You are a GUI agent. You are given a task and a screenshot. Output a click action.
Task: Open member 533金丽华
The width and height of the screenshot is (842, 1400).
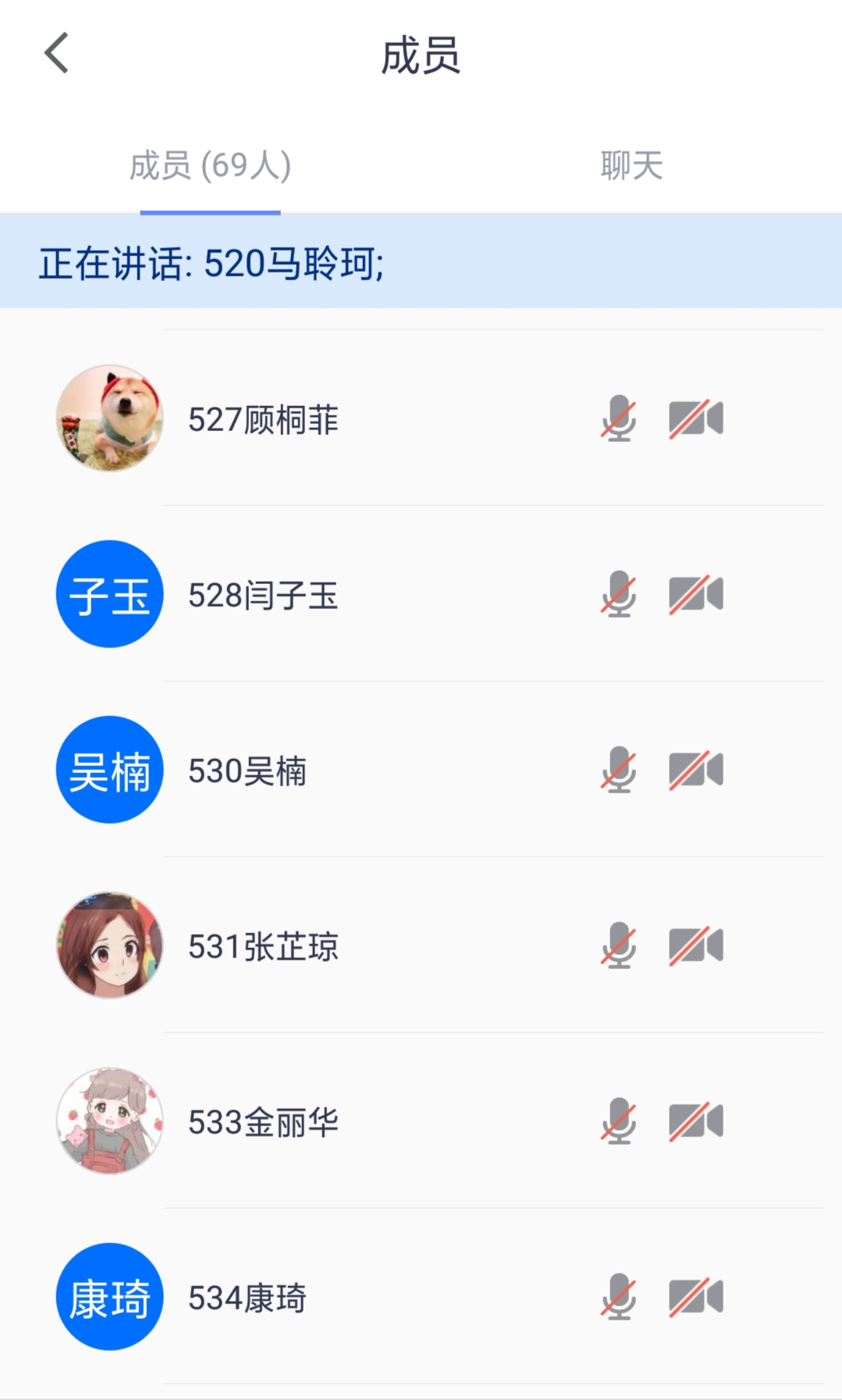point(263,1122)
